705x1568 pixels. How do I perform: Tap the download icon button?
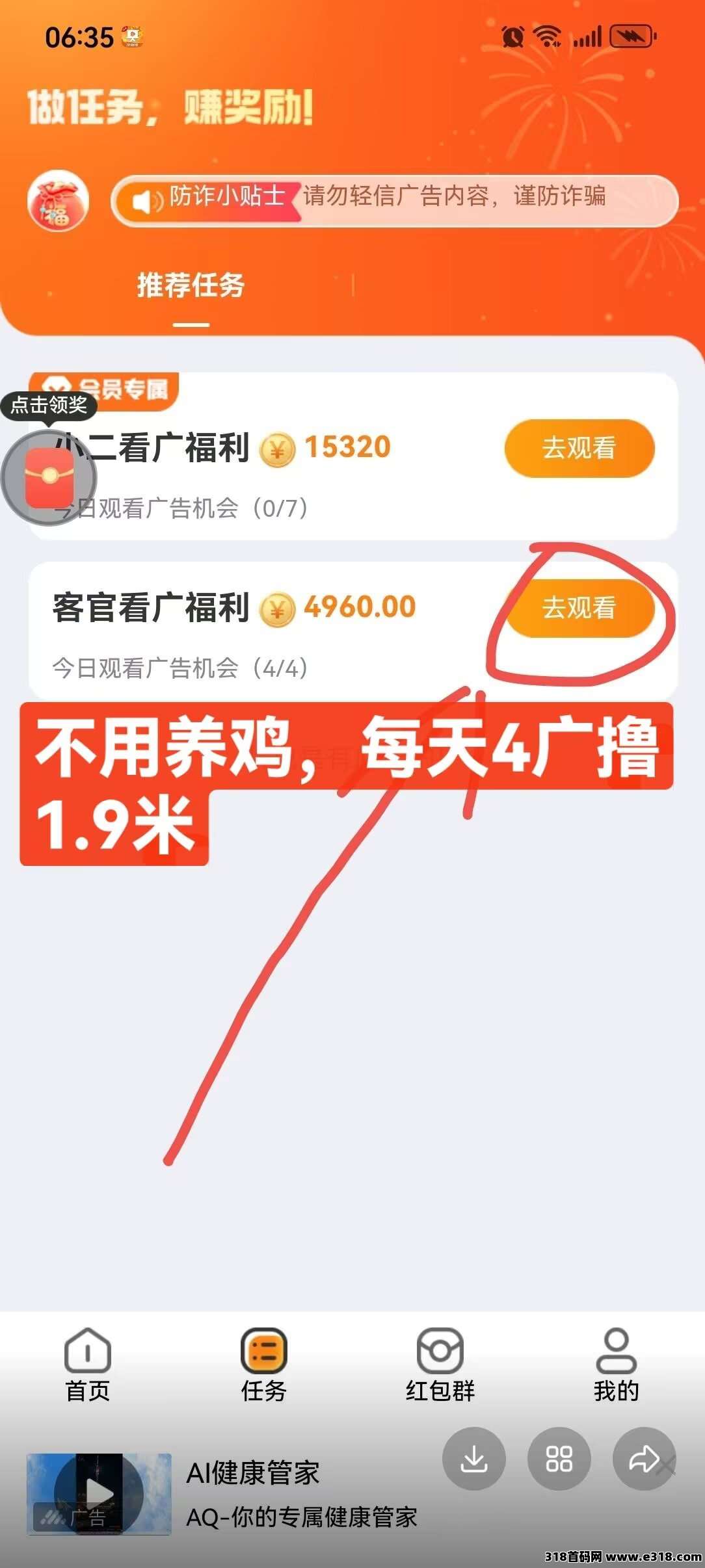click(x=474, y=1458)
